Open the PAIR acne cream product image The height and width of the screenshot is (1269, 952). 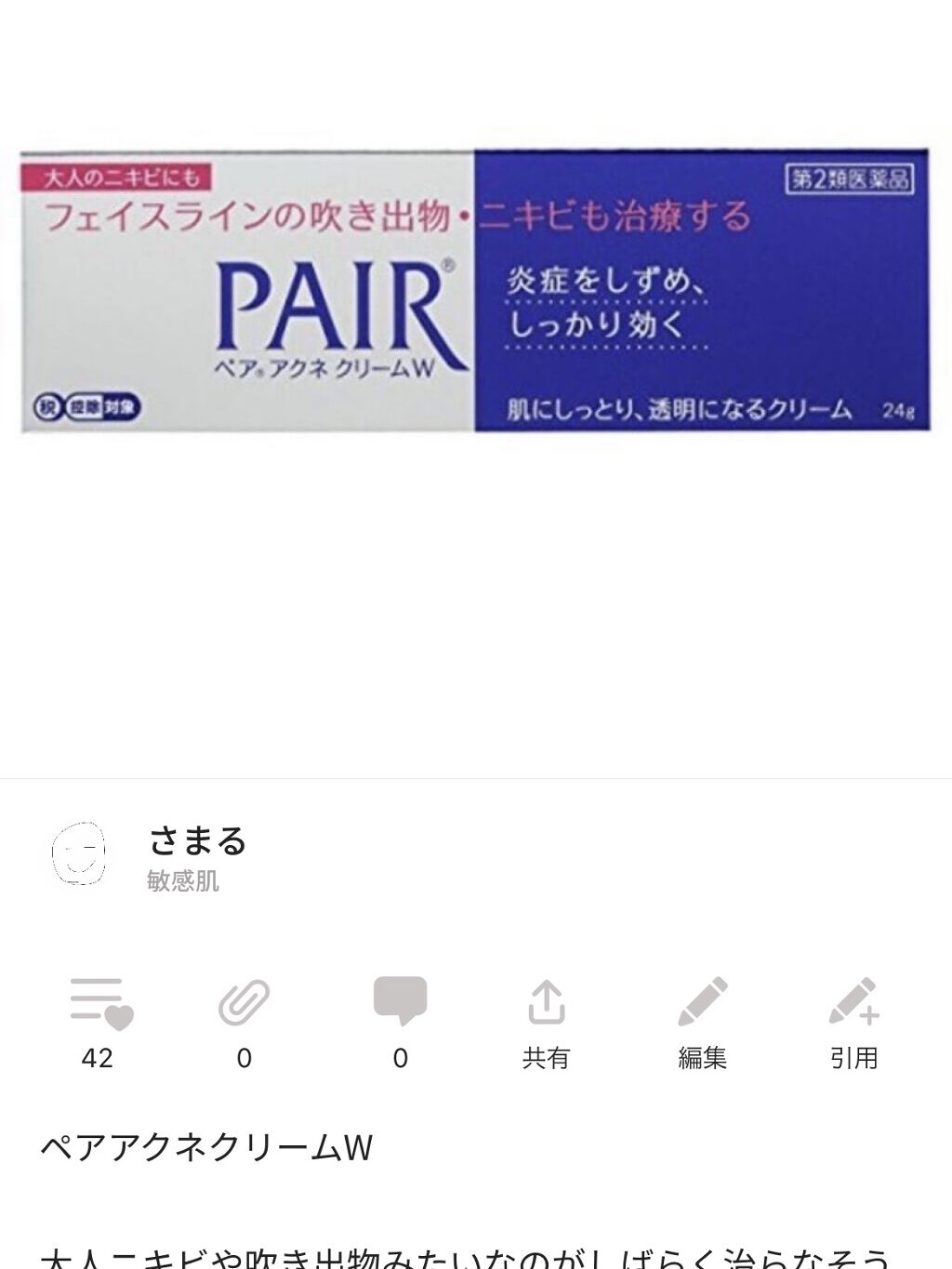pyautogui.click(x=474, y=290)
